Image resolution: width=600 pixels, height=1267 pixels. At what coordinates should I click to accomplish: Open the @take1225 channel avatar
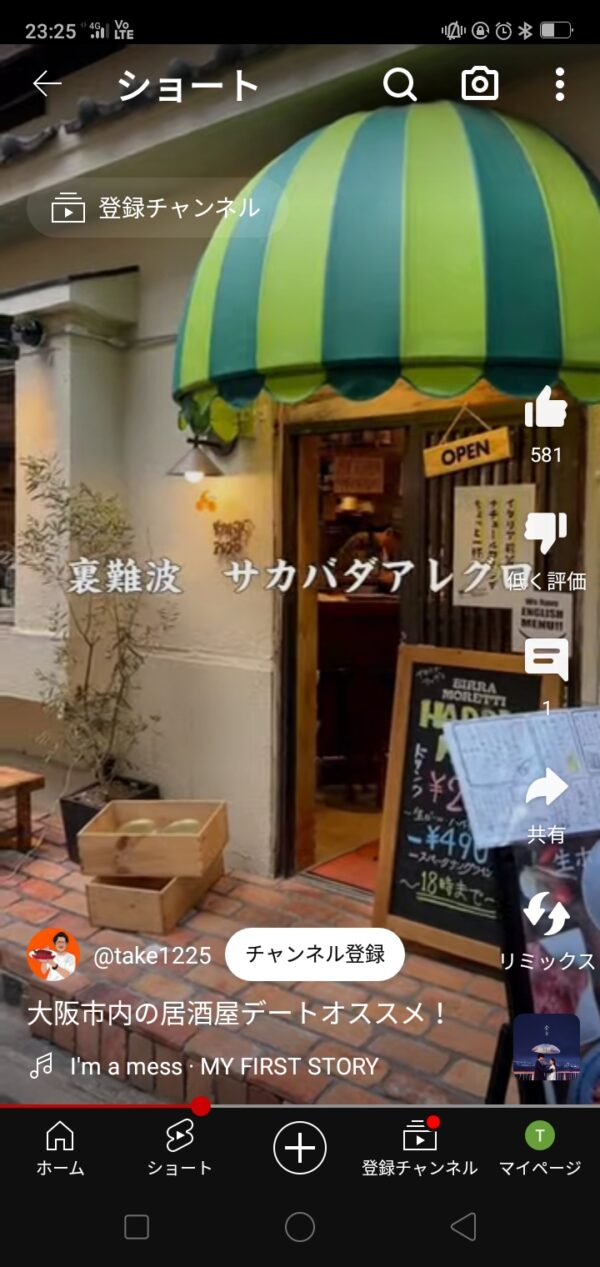coord(53,955)
